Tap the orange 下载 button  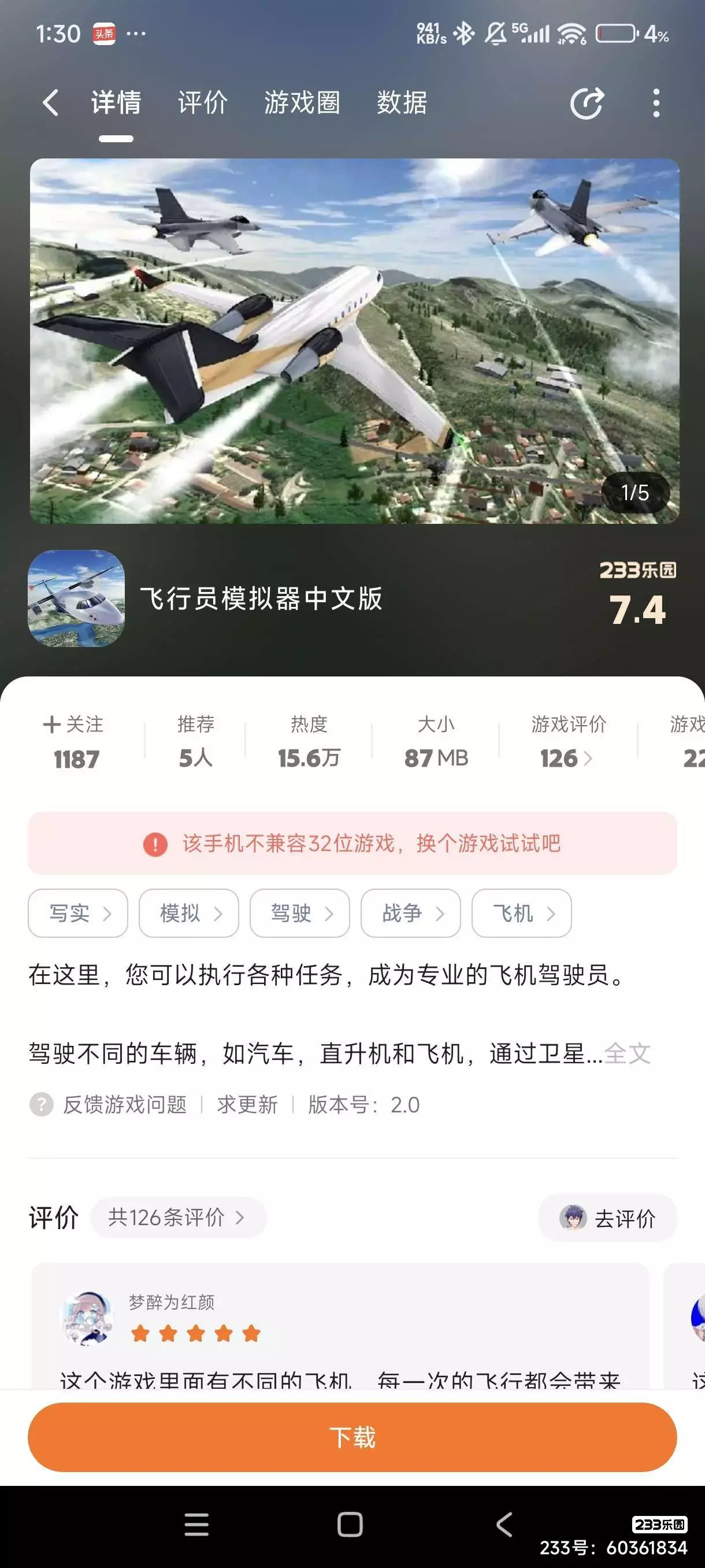point(352,1437)
